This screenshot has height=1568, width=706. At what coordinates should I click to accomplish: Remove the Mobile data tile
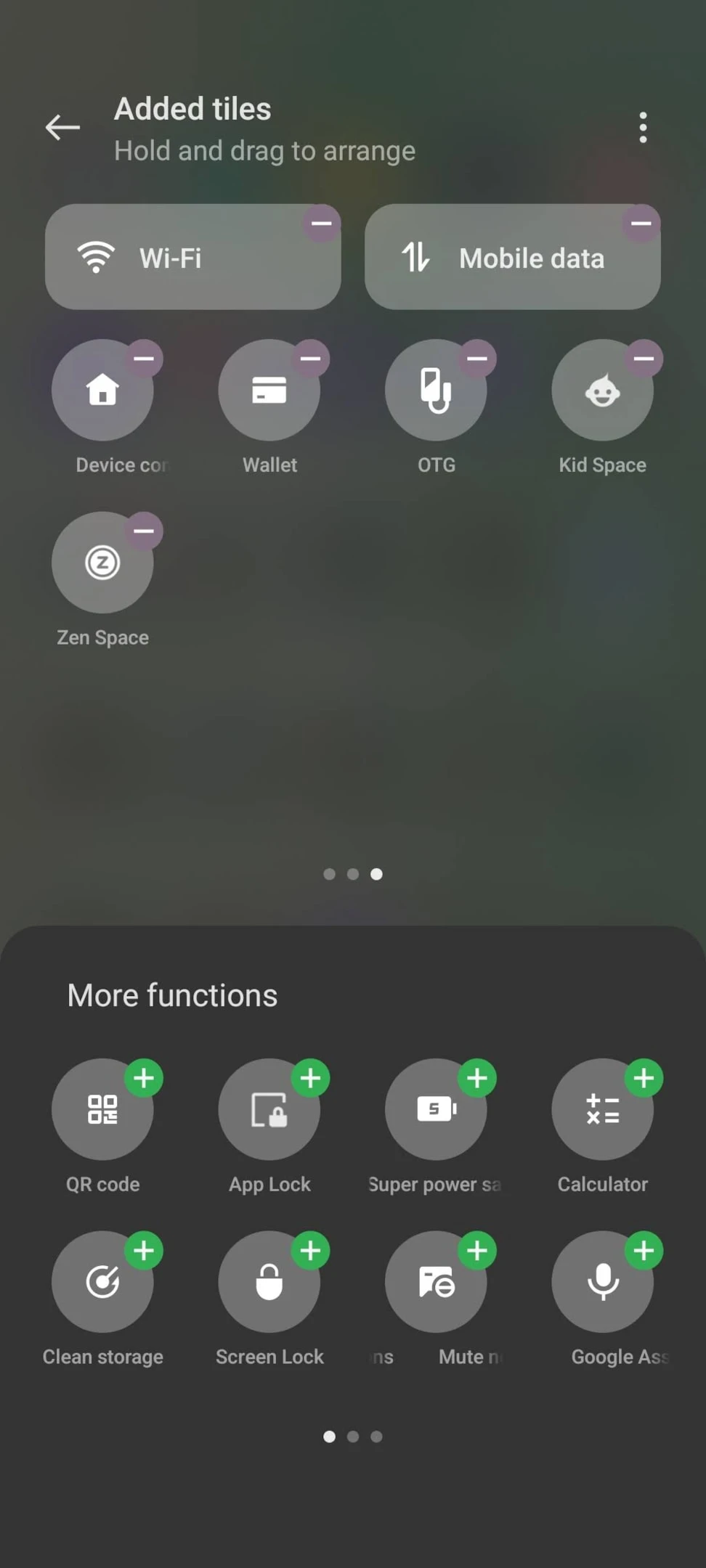click(641, 224)
